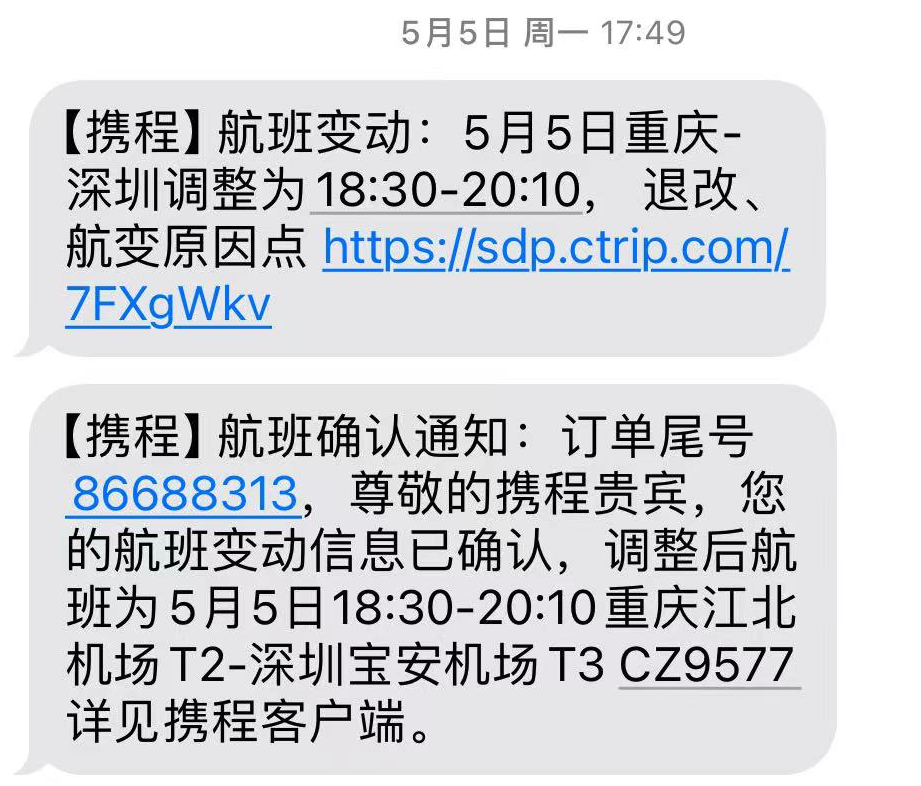Tap the flight number CZ9577

coord(709,664)
